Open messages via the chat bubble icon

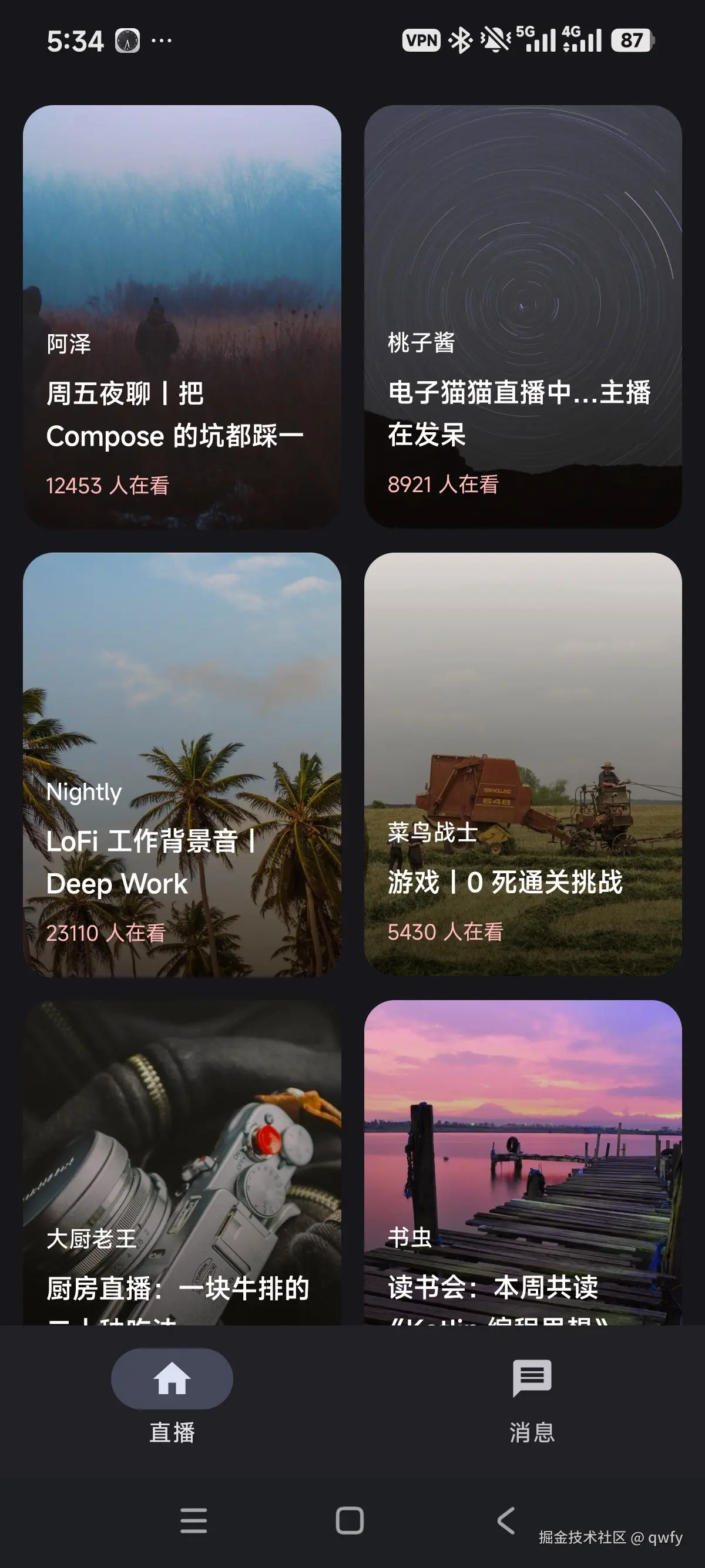click(x=532, y=1379)
